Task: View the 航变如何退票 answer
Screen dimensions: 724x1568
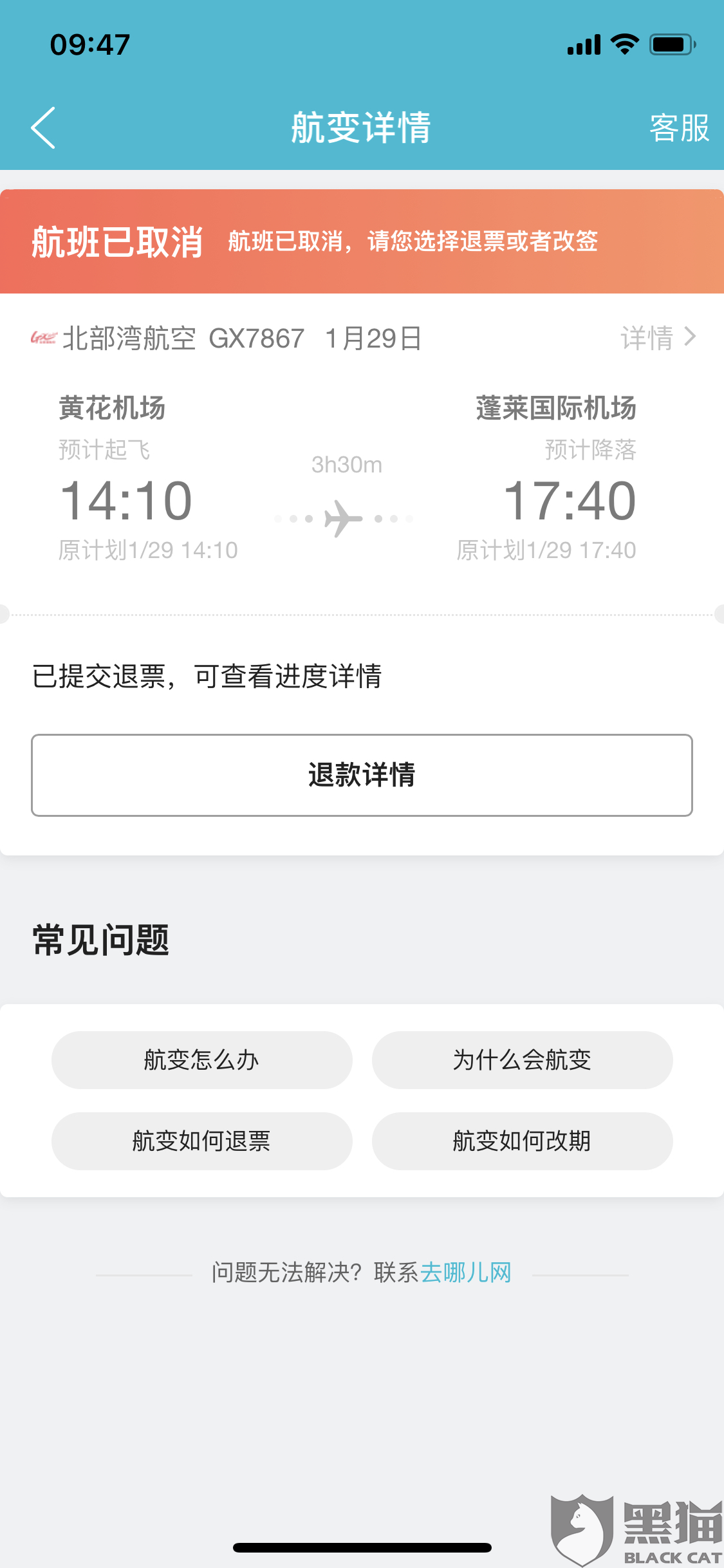Action: click(x=201, y=1141)
